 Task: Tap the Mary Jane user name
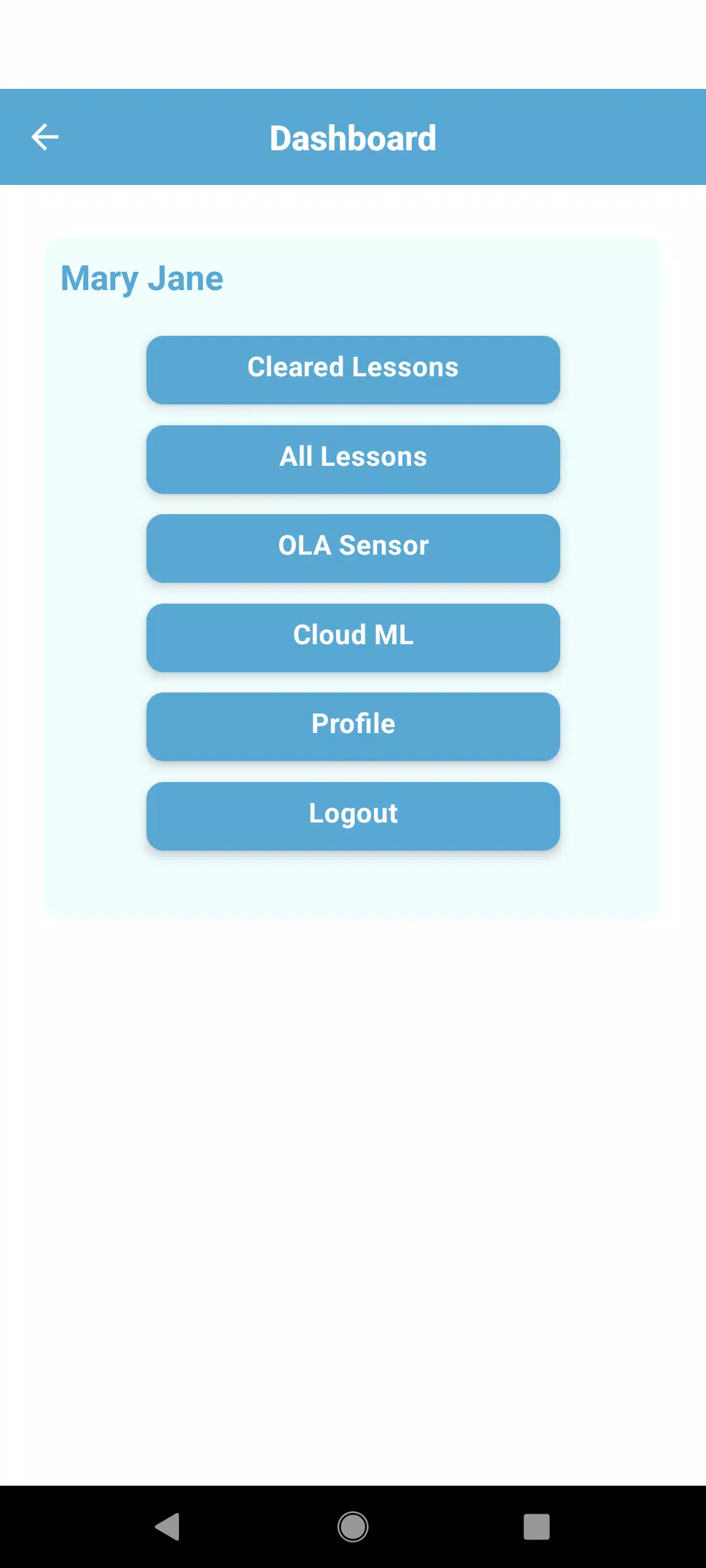pyautogui.click(x=141, y=278)
